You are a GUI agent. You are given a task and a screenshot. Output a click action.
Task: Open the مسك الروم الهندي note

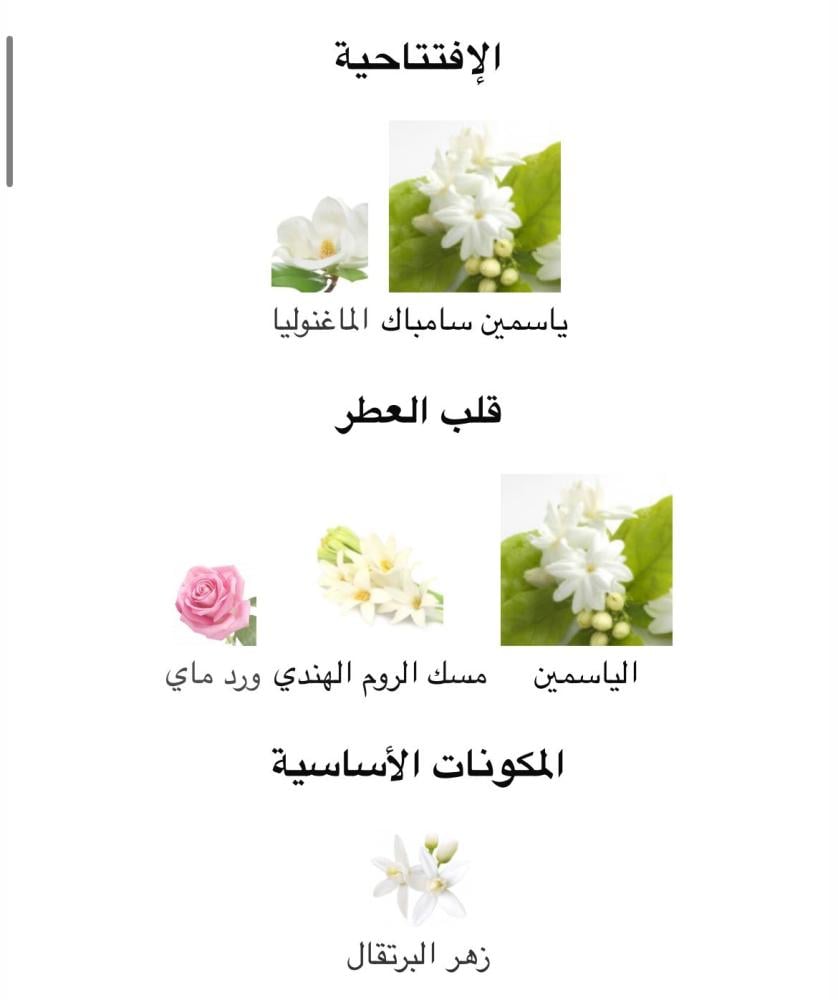point(380,577)
